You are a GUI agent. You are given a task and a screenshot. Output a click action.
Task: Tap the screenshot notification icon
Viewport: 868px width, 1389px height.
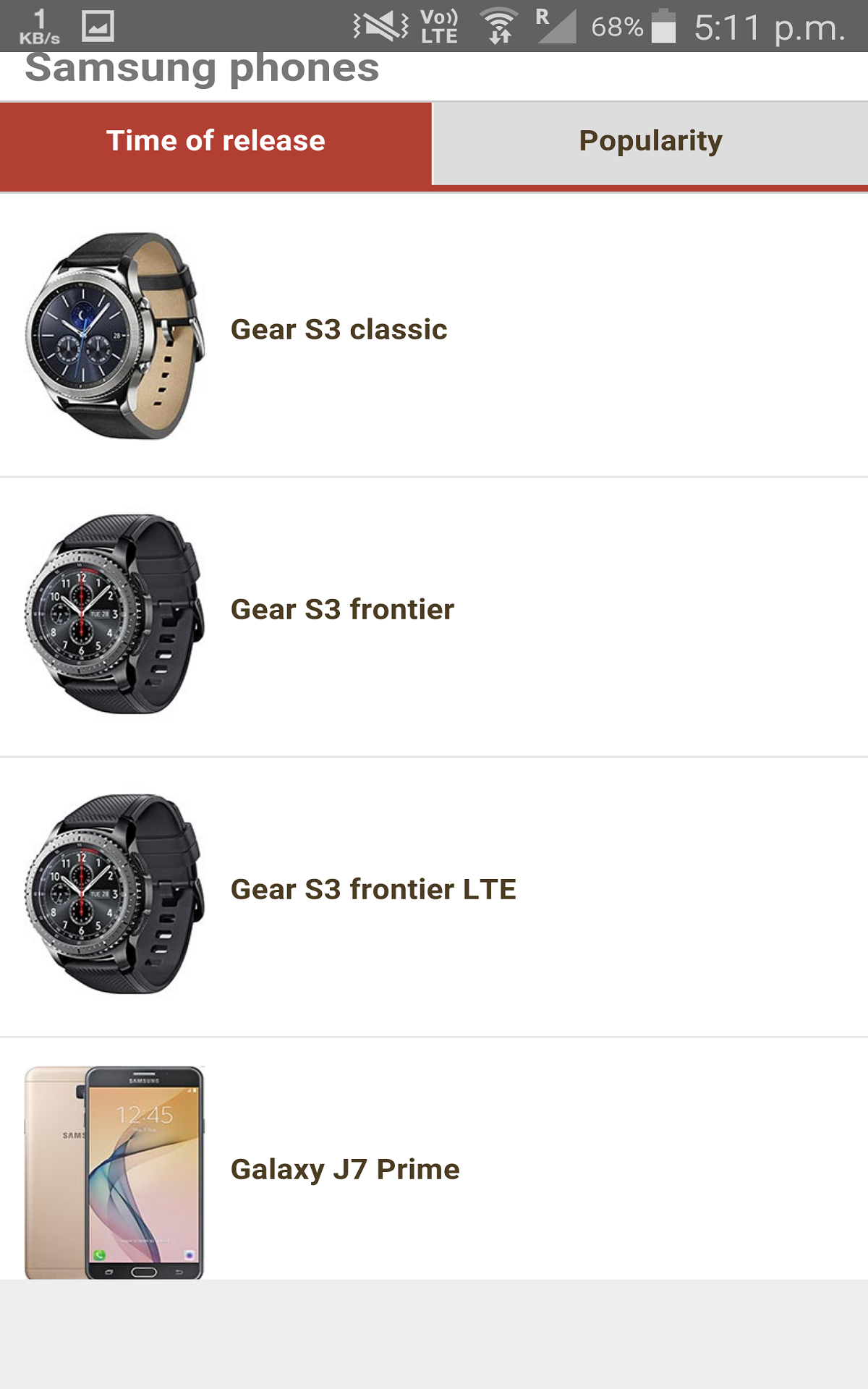(99, 24)
